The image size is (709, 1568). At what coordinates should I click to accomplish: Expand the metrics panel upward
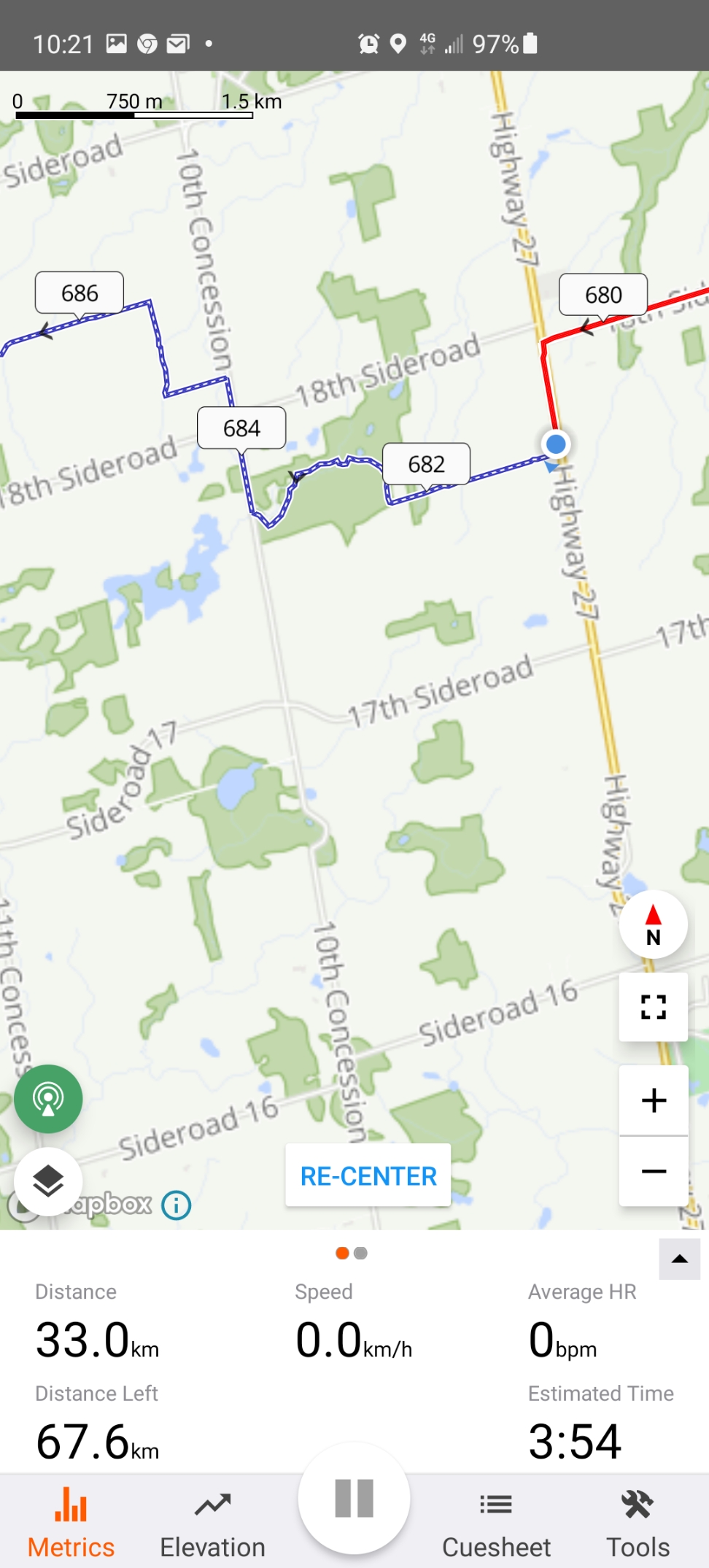click(679, 1259)
